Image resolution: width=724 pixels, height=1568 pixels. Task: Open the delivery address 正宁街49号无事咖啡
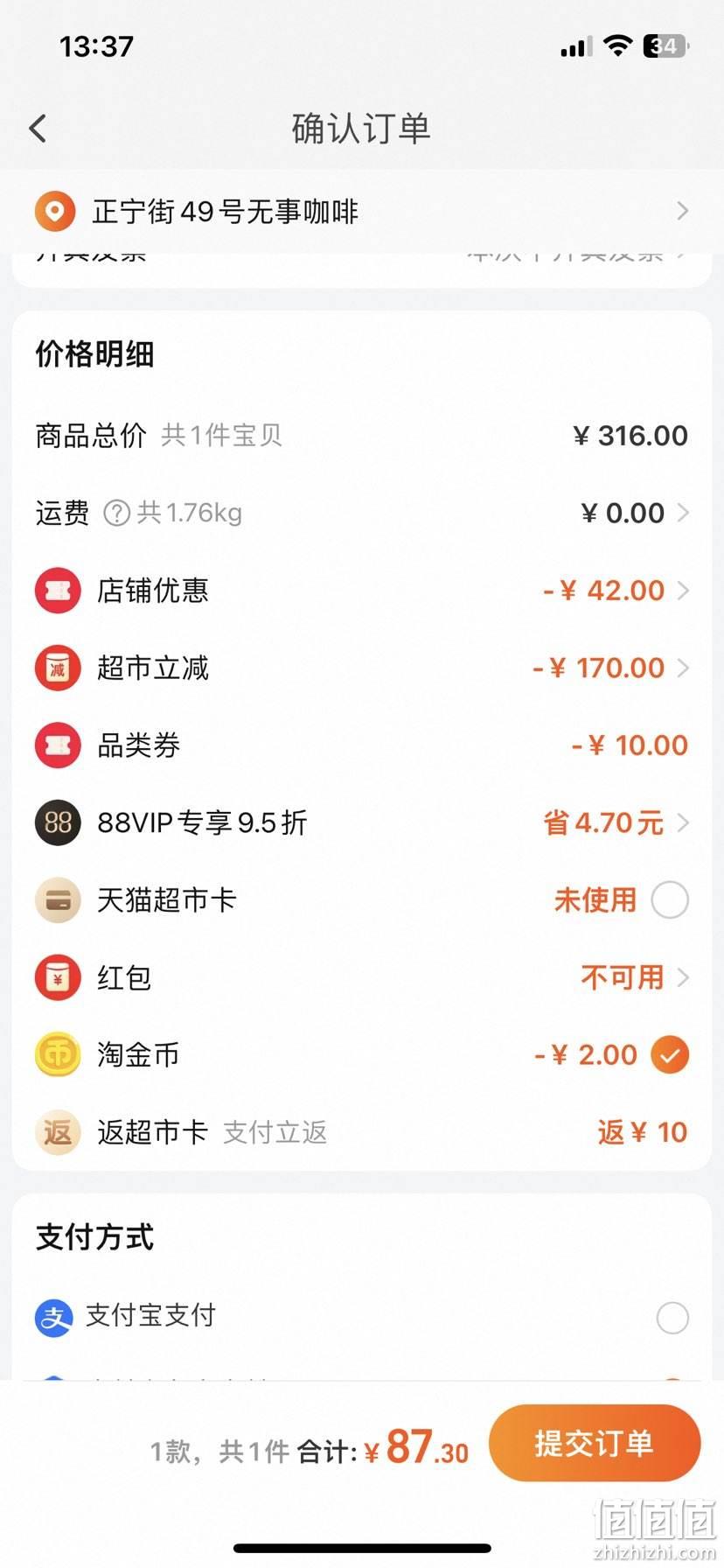[362, 211]
